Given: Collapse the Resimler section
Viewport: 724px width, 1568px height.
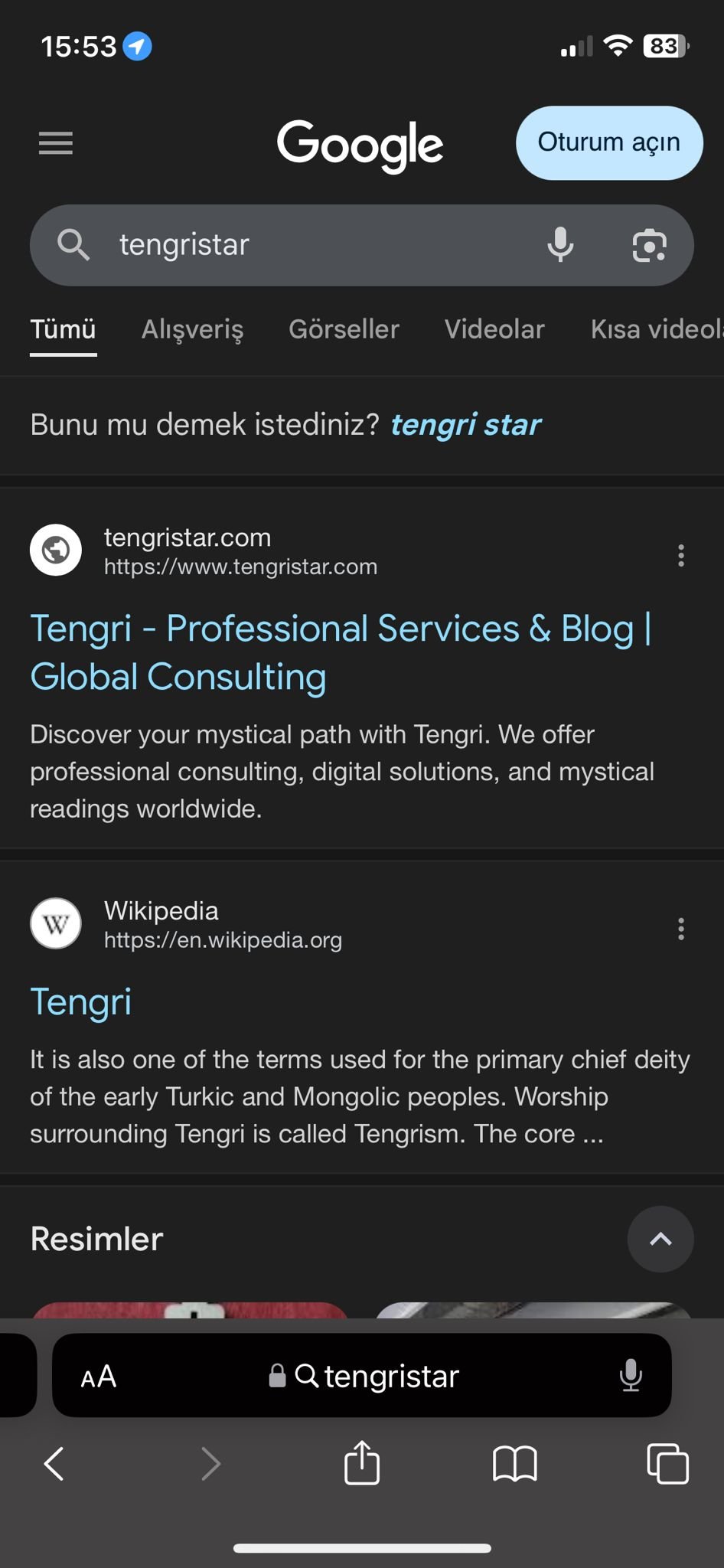Looking at the screenshot, I should (660, 1239).
